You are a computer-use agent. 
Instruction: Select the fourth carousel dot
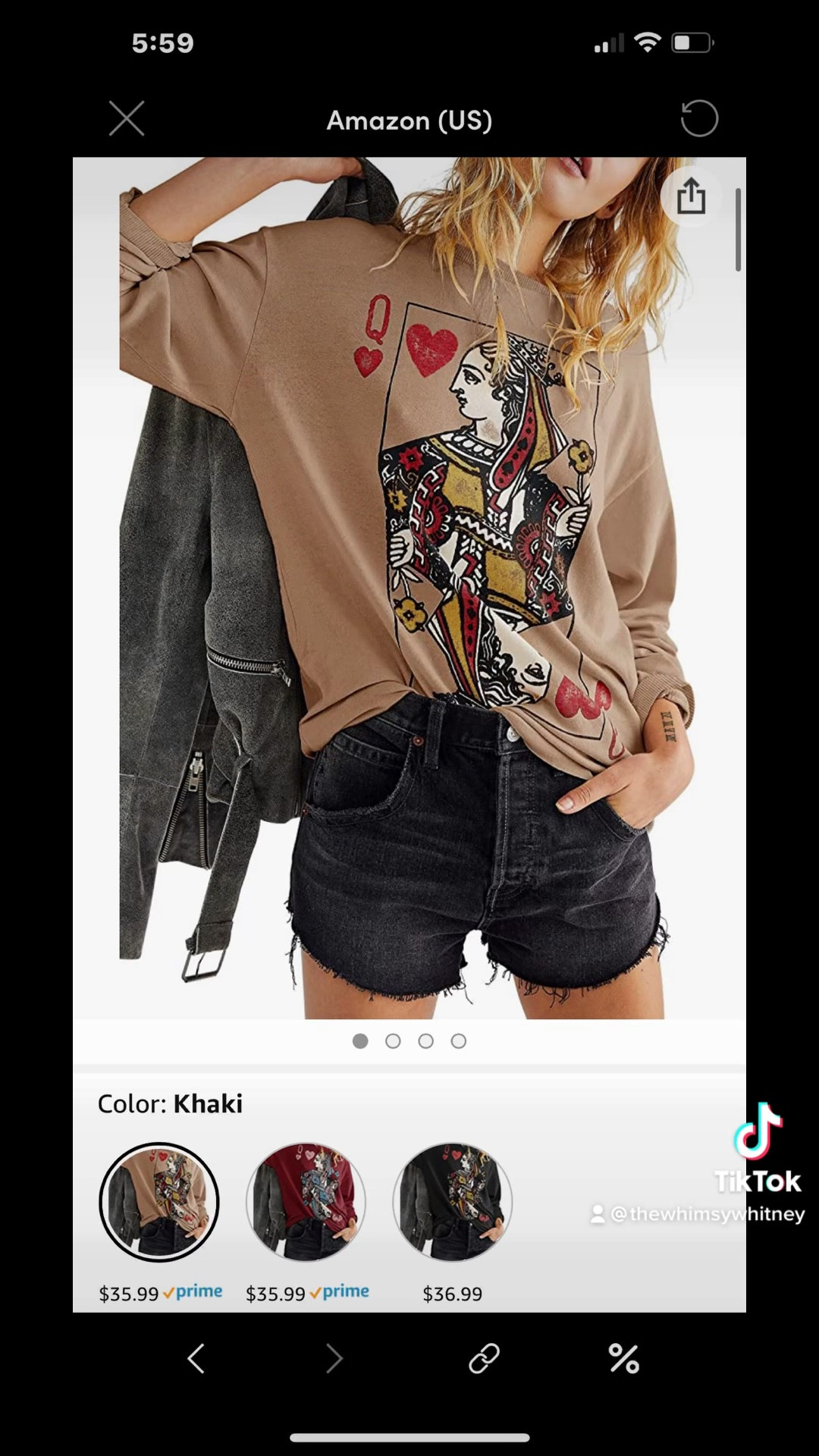tap(459, 1041)
